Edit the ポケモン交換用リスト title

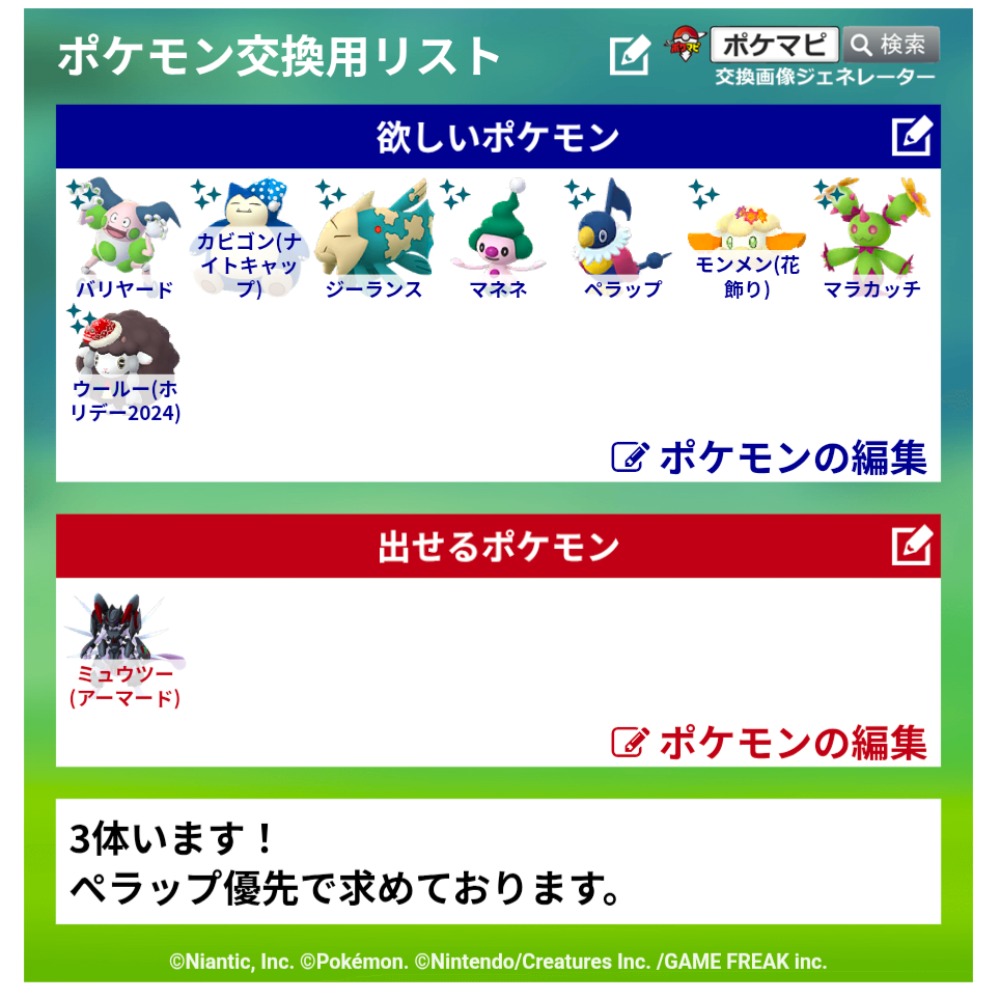tap(629, 55)
